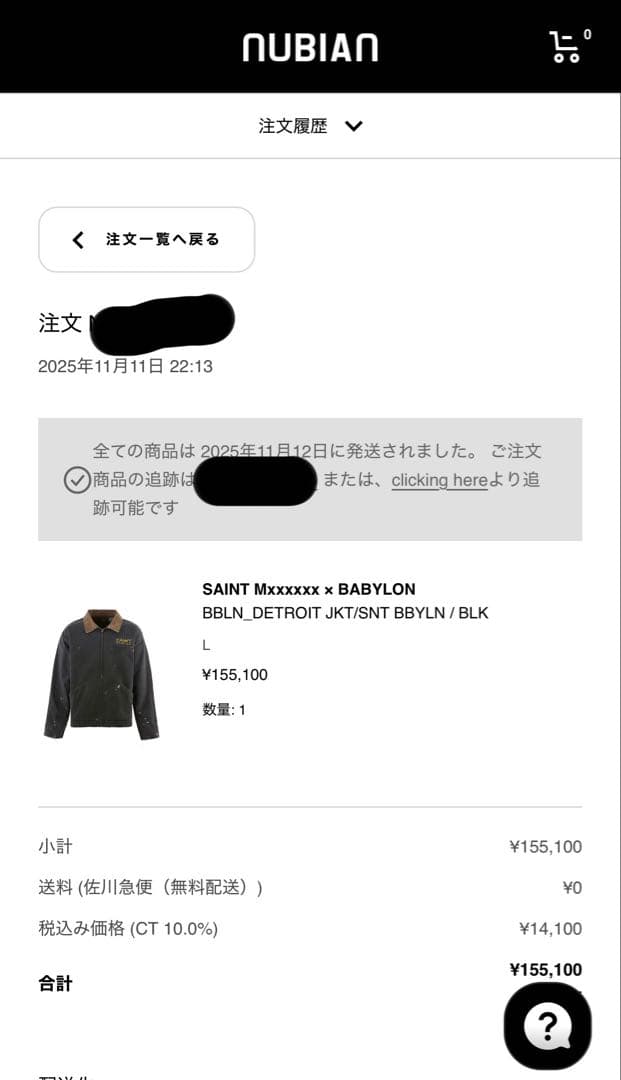This screenshot has width=621, height=1080.
Task: Follow the clicking here tracking link
Action: click(x=439, y=480)
